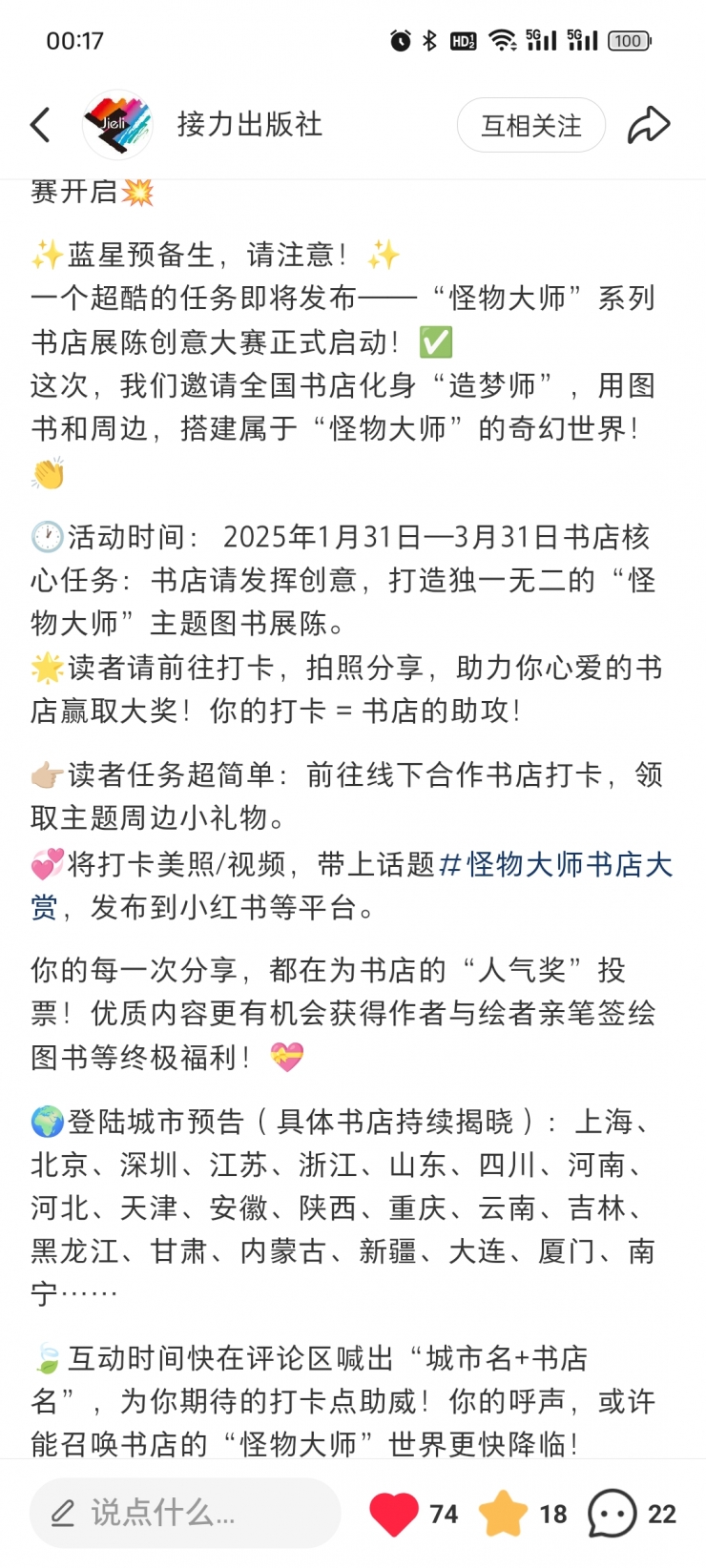The width and height of the screenshot is (706, 1568).
Task: Open 接力出版社 profile avatar
Action: pyautogui.click(x=117, y=125)
